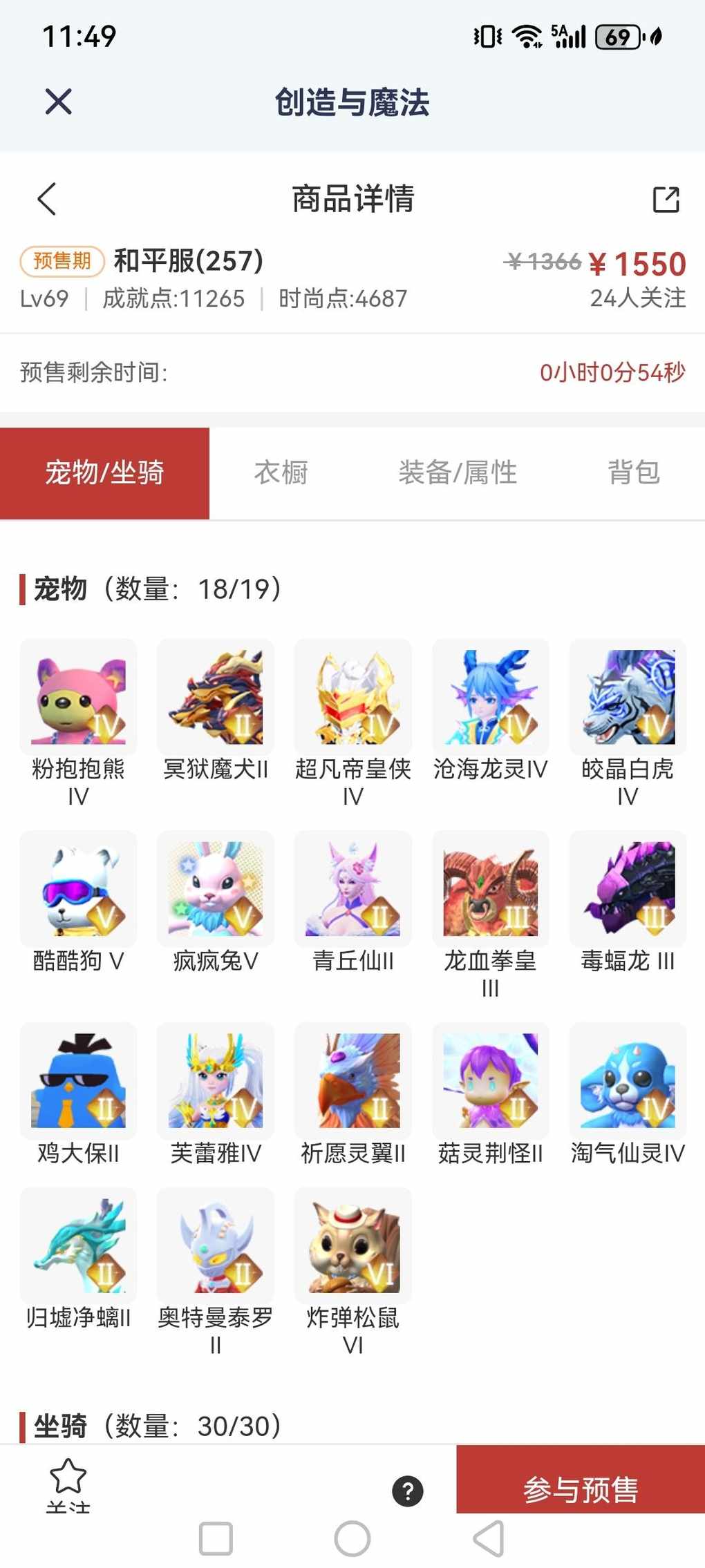The width and height of the screenshot is (705, 1568).
Task: Open 龙血拳皇 III pet details
Action: pyautogui.click(x=491, y=889)
